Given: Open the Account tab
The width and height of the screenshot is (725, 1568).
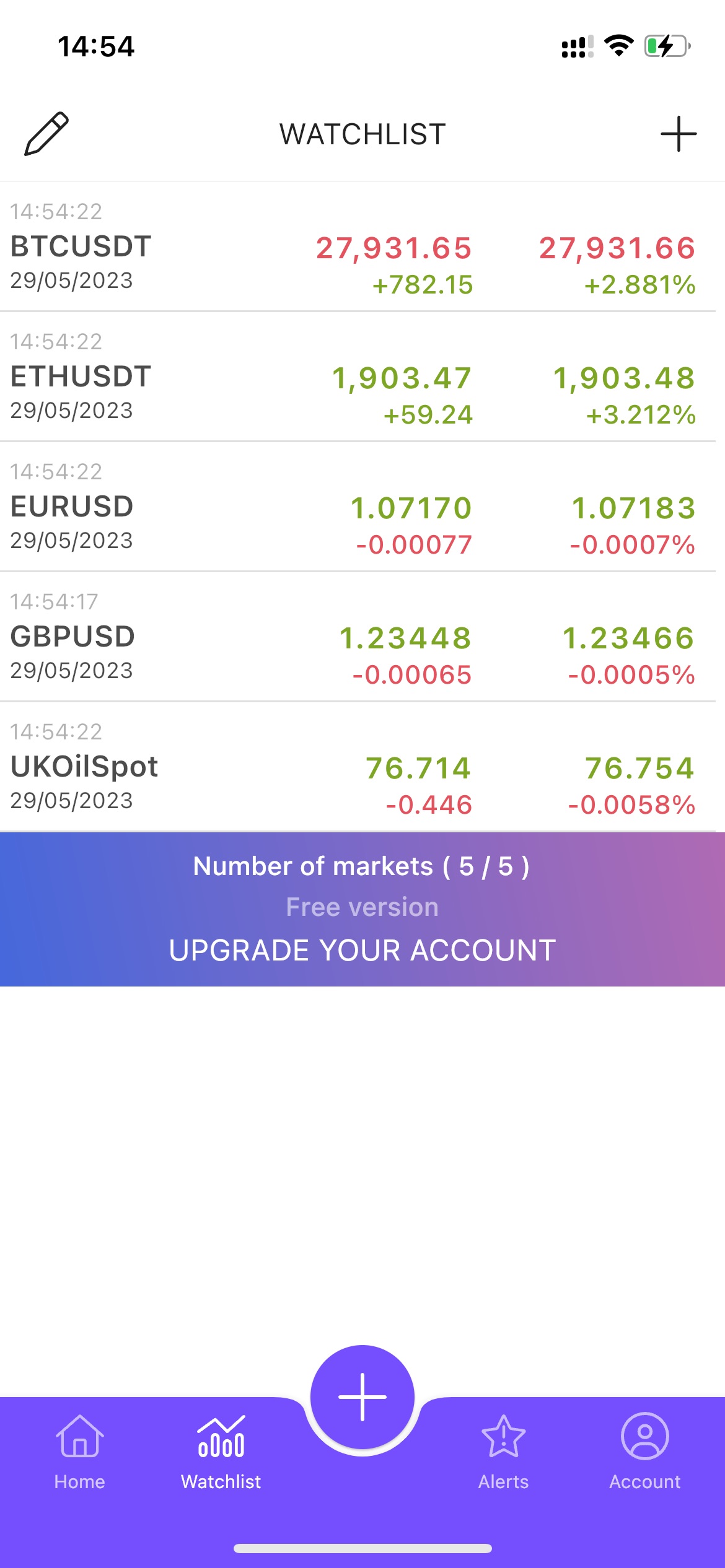Looking at the screenshot, I should pos(645,1452).
